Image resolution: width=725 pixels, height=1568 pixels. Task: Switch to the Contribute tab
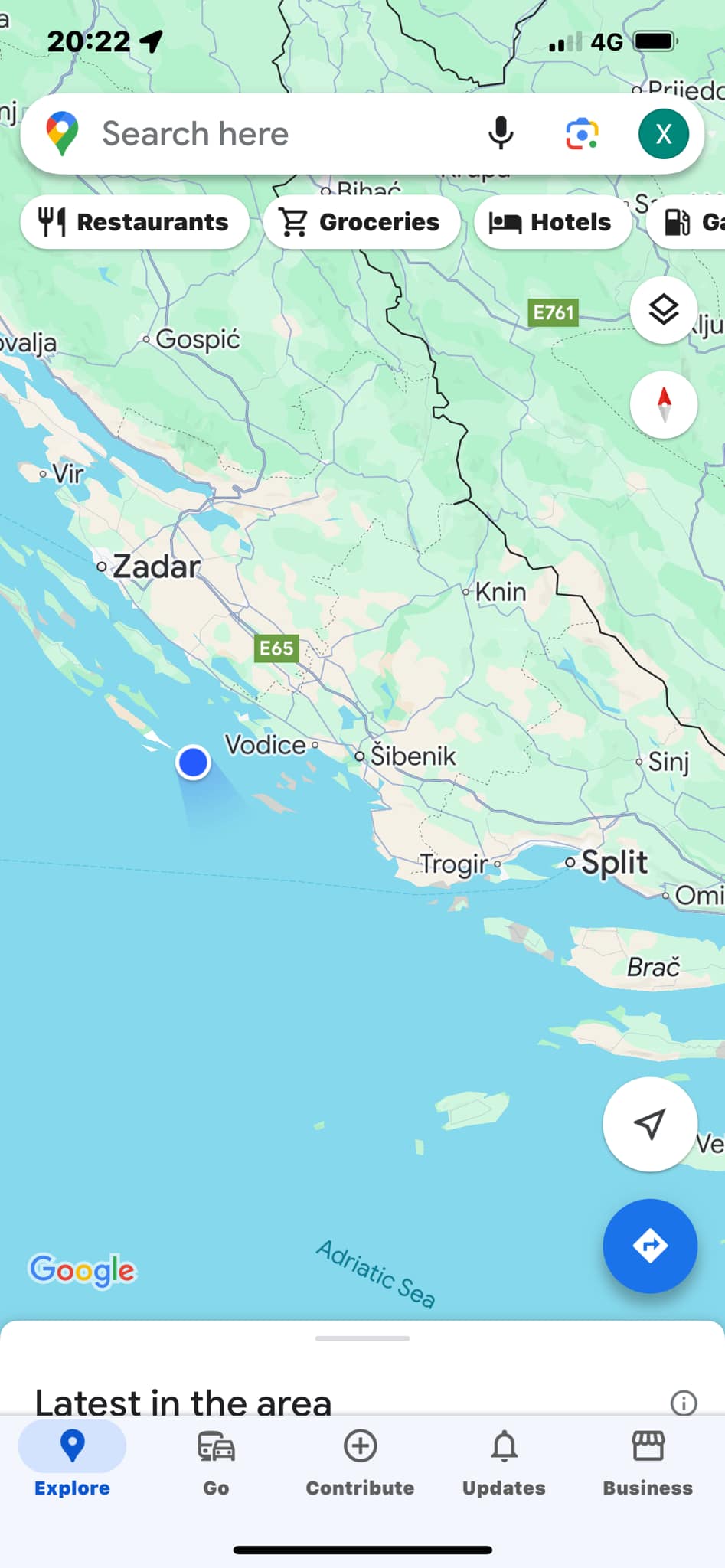tap(360, 1462)
